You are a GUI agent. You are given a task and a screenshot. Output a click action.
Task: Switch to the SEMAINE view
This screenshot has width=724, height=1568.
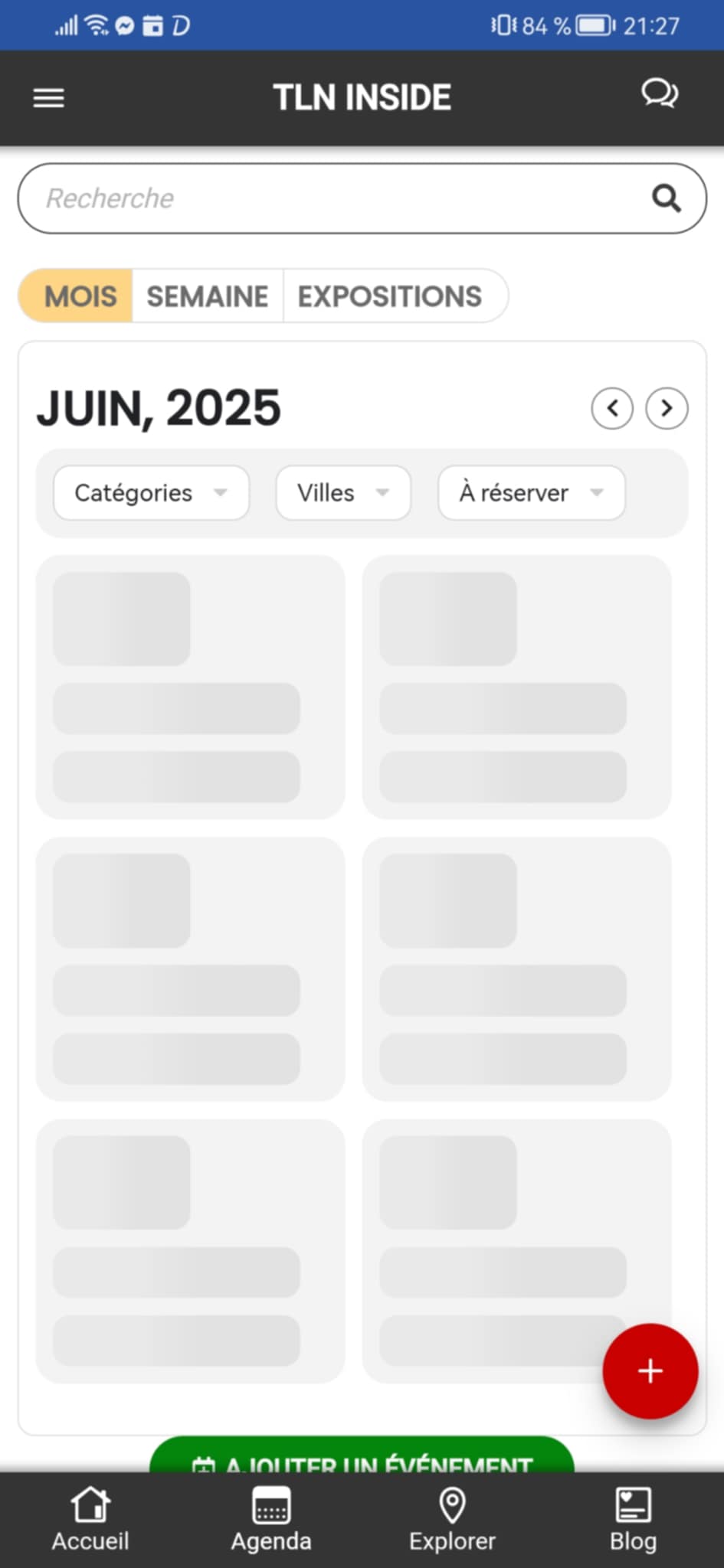pos(208,296)
